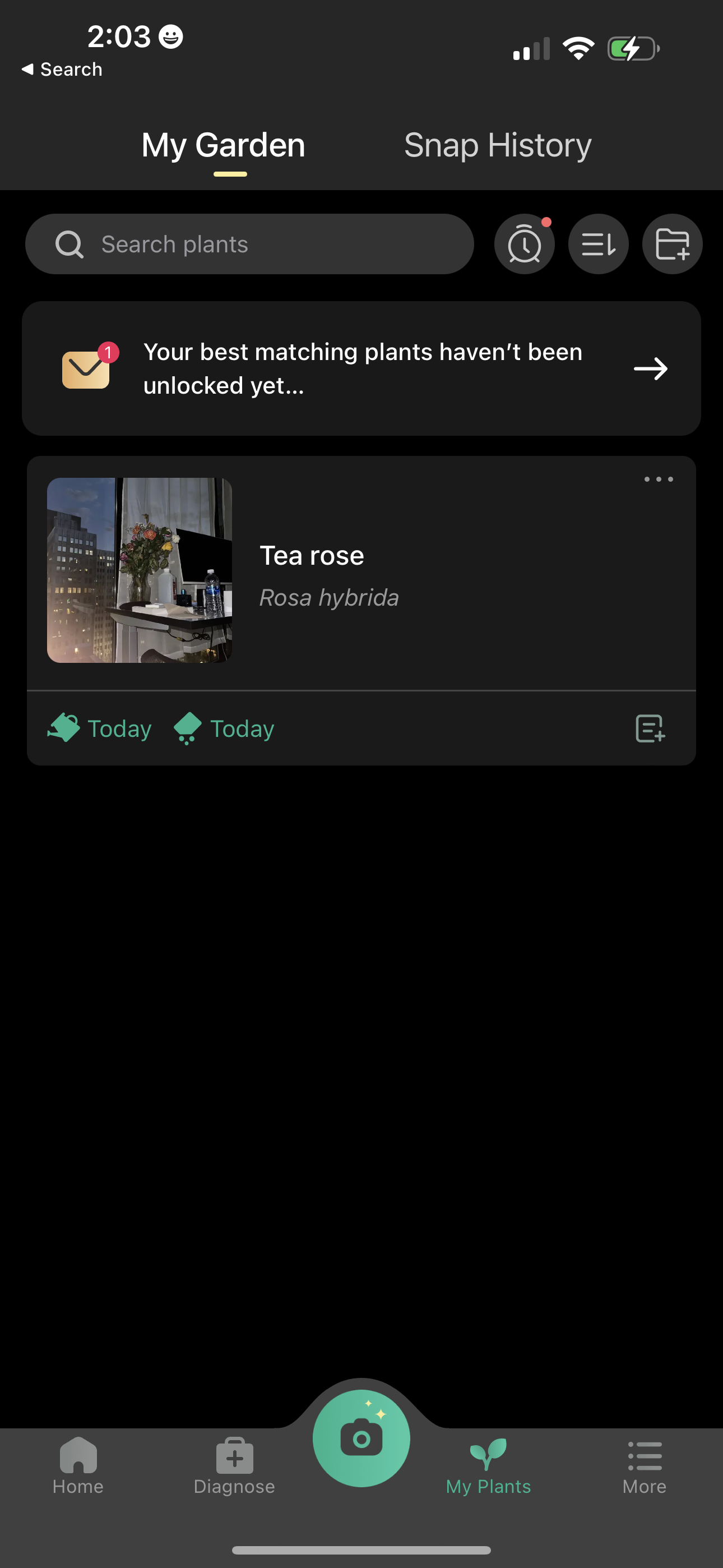Expand the unlocked plants message via arrow

tap(649, 368)
